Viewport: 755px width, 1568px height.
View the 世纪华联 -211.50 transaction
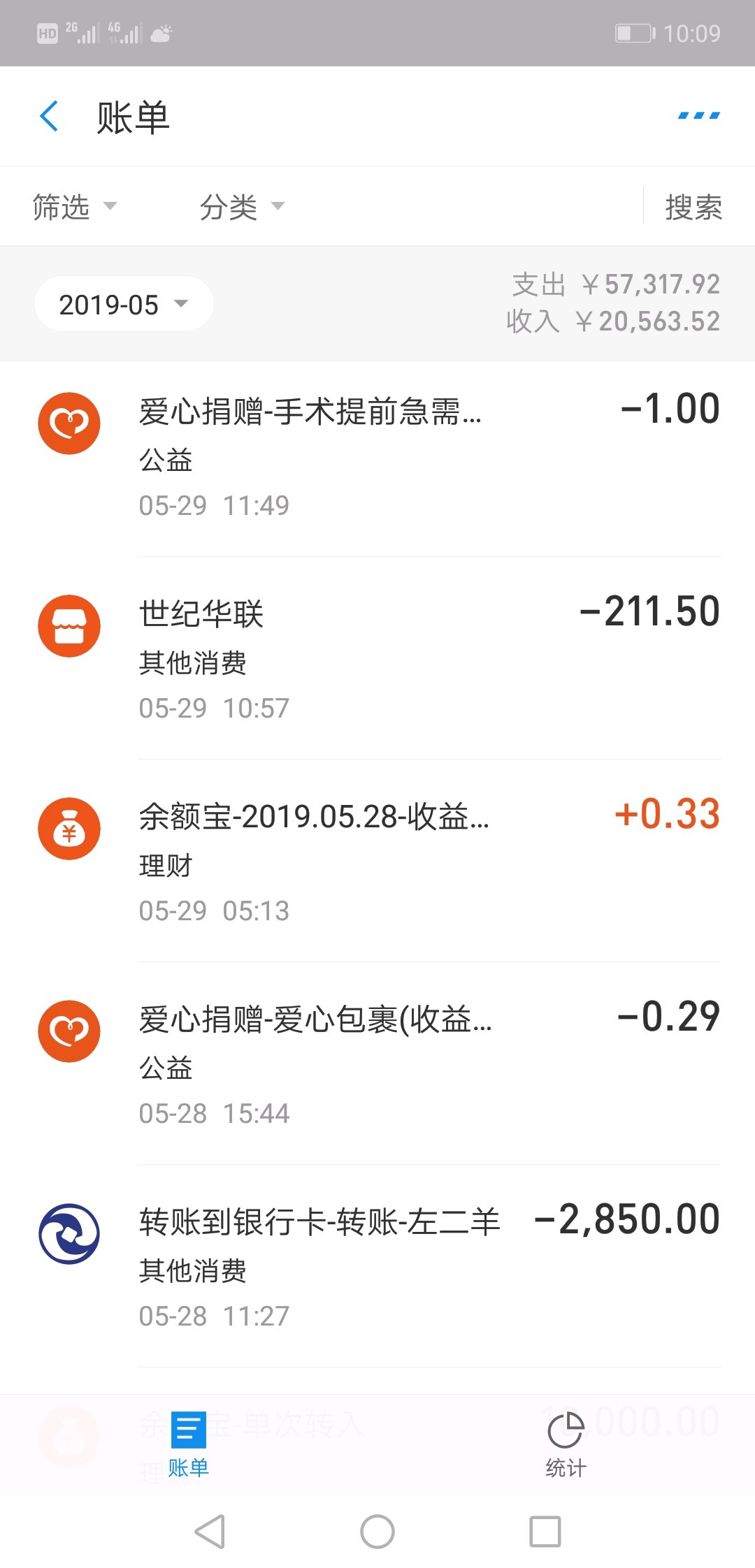tap(377, 658)
